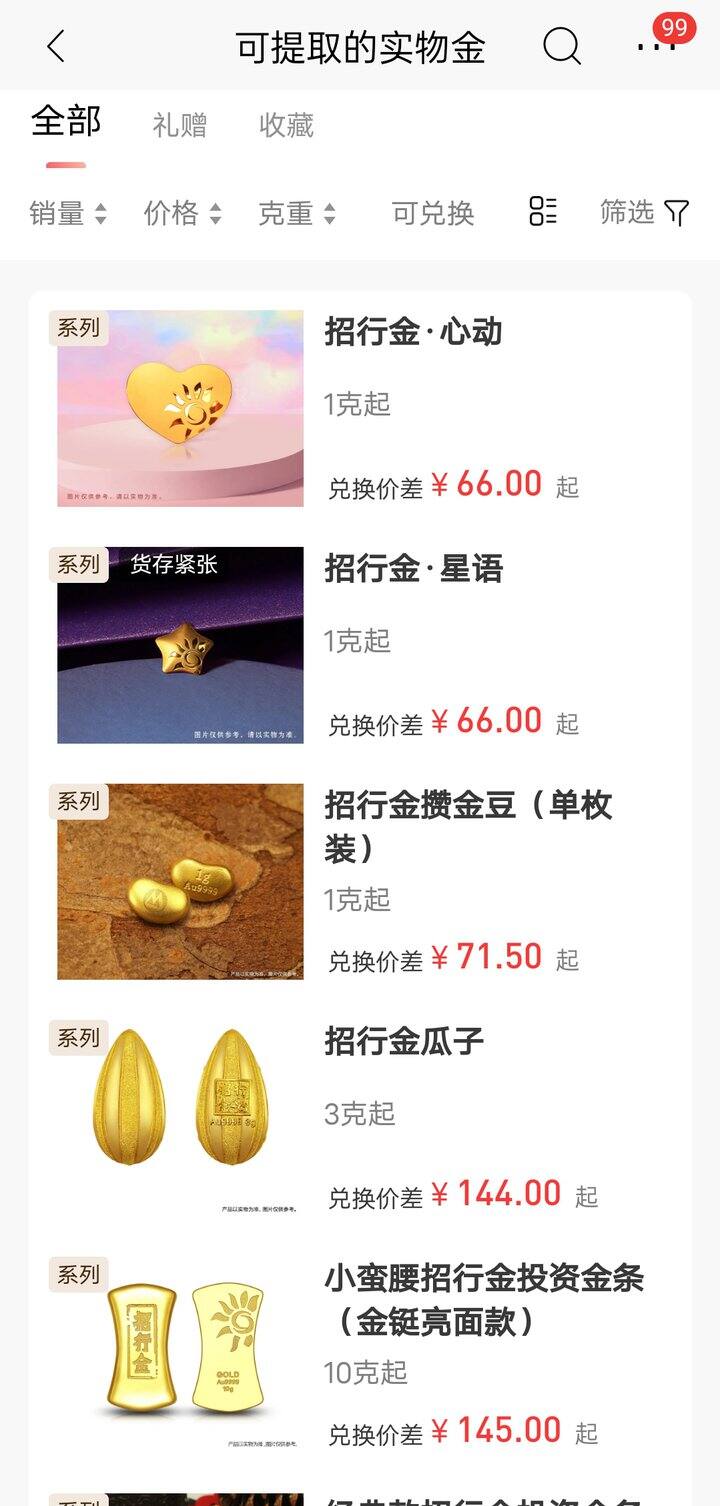This screenshot has height=1506, width=720.
Task: Switch to the 收藏 tab
Action: coord(286,125)
